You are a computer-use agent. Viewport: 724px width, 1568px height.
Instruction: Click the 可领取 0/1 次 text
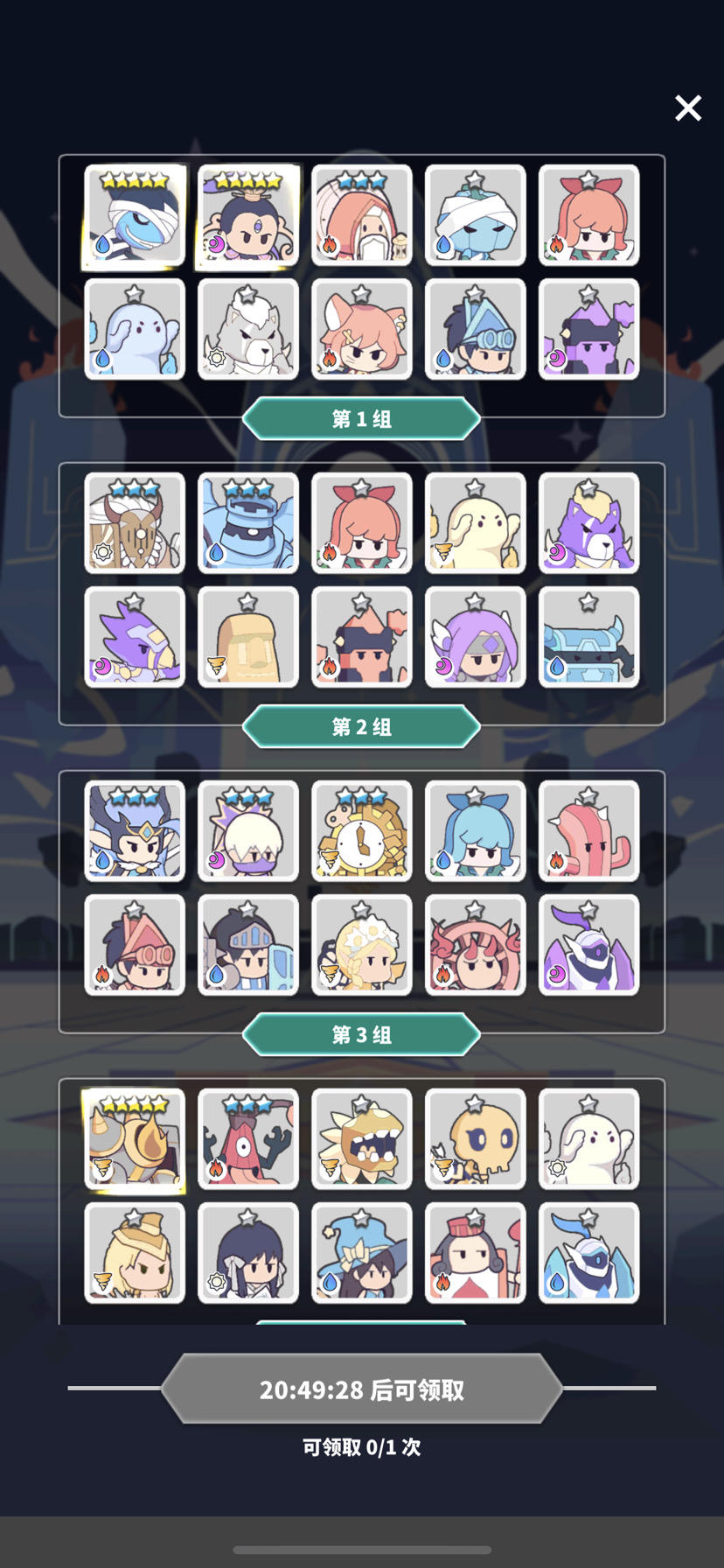362,1448
